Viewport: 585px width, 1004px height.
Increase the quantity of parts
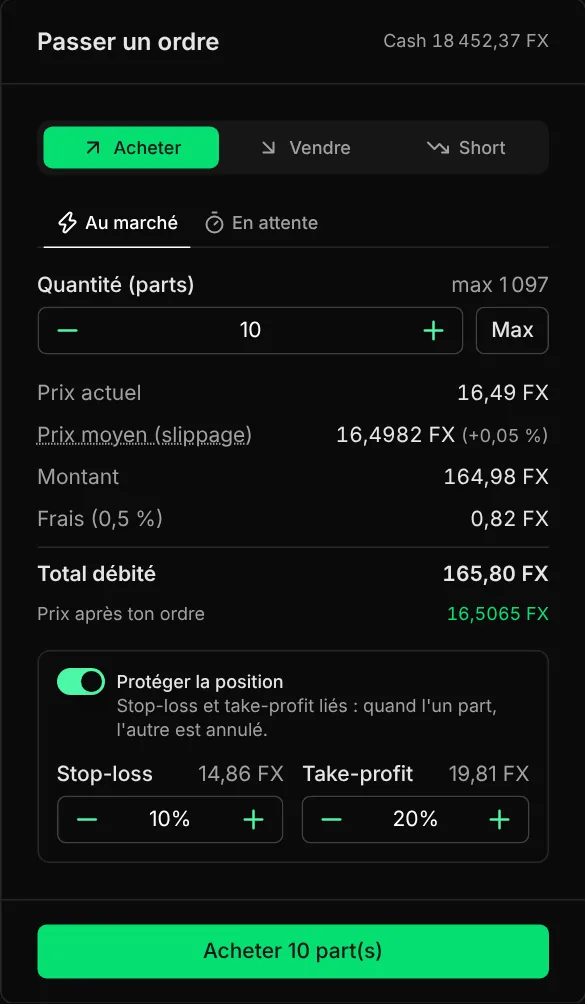[x=433, y=330]
